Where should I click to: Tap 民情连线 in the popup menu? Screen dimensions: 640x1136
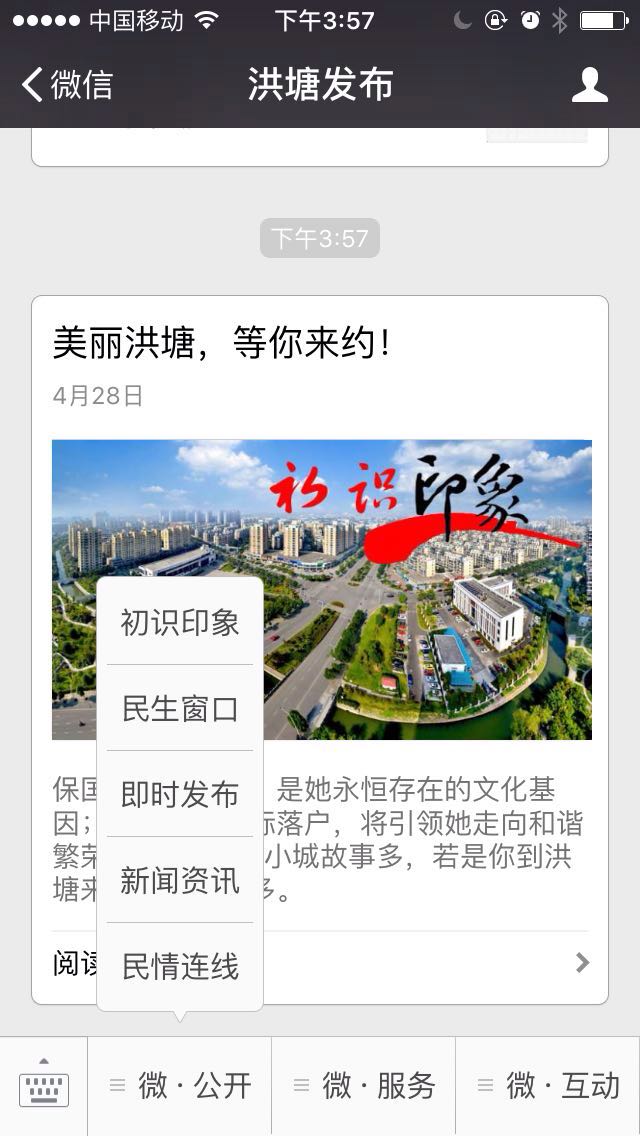pos(180,967)
